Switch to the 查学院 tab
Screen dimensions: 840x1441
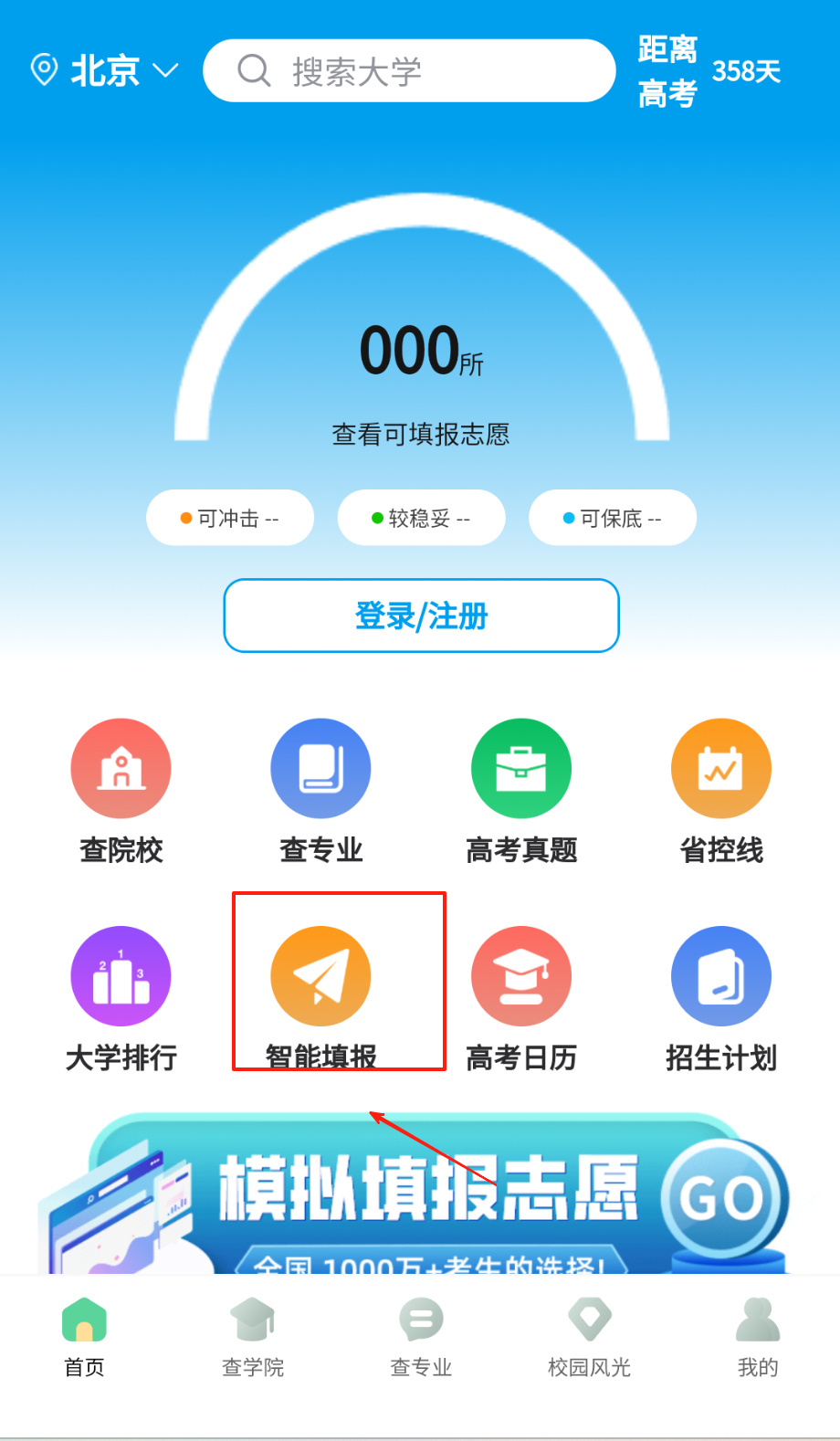(253, 1338)
